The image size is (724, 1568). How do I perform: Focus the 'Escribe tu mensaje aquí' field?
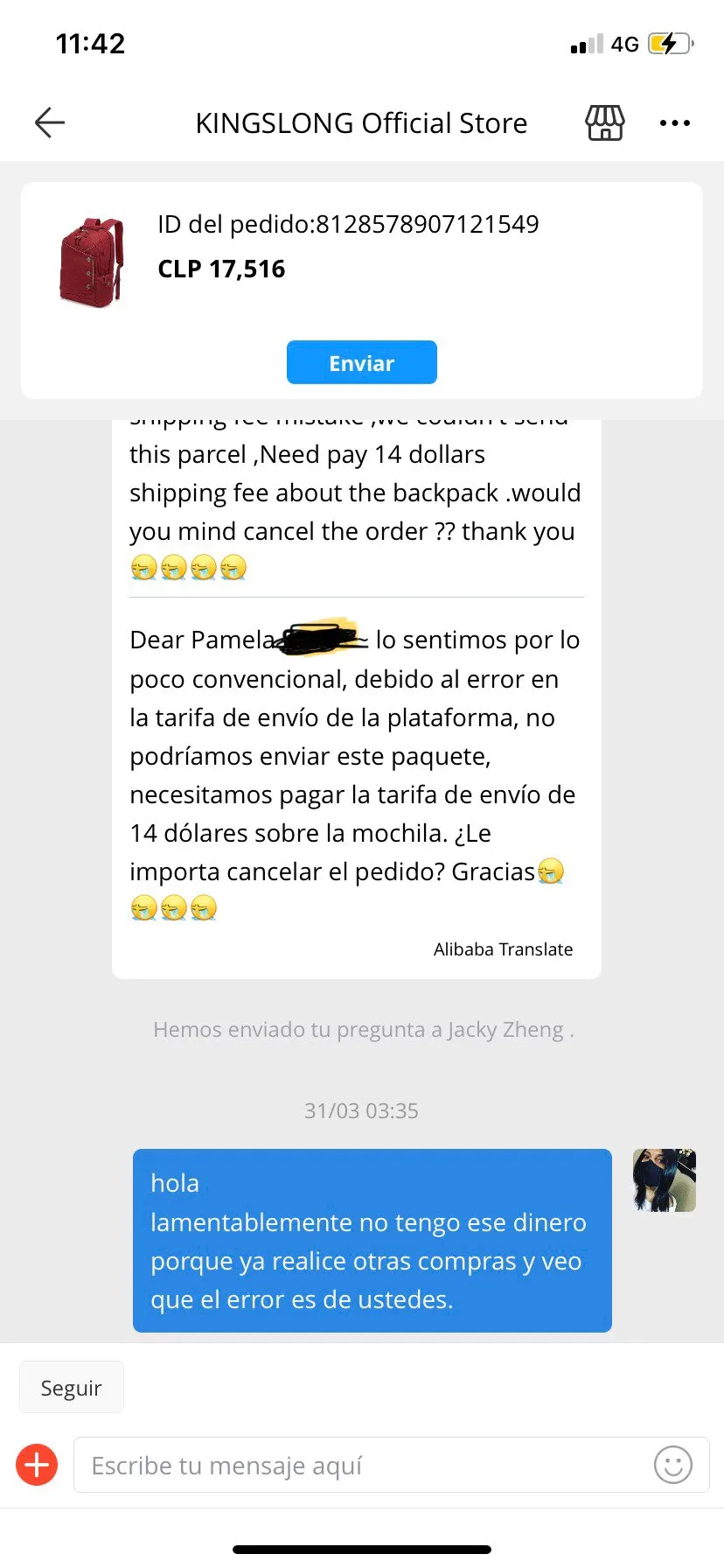click(x=359, y=1465)
